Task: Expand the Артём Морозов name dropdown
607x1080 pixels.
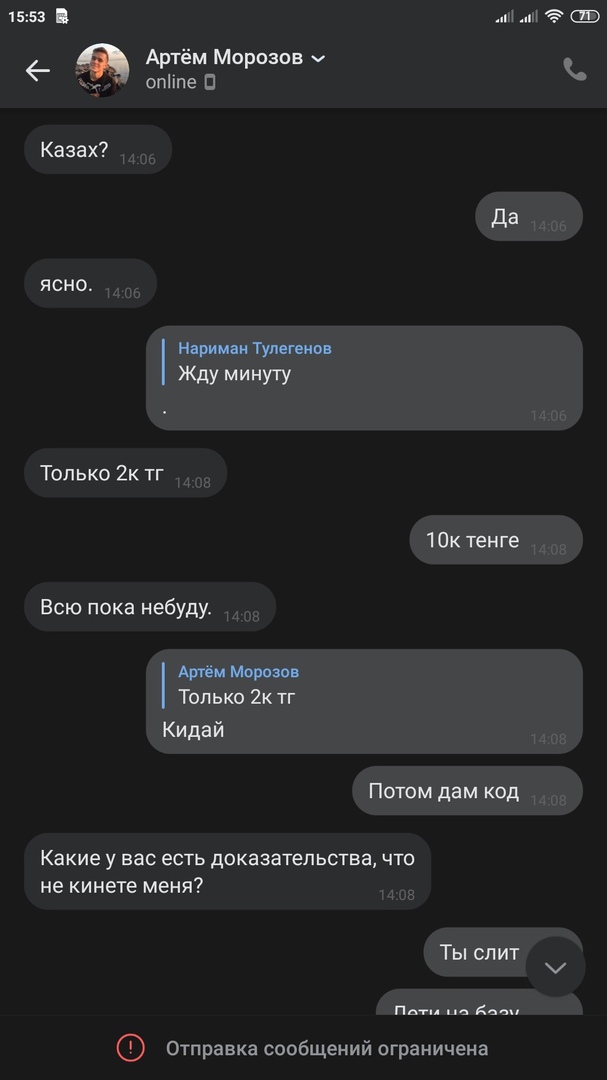Action: tap(318, 59)
